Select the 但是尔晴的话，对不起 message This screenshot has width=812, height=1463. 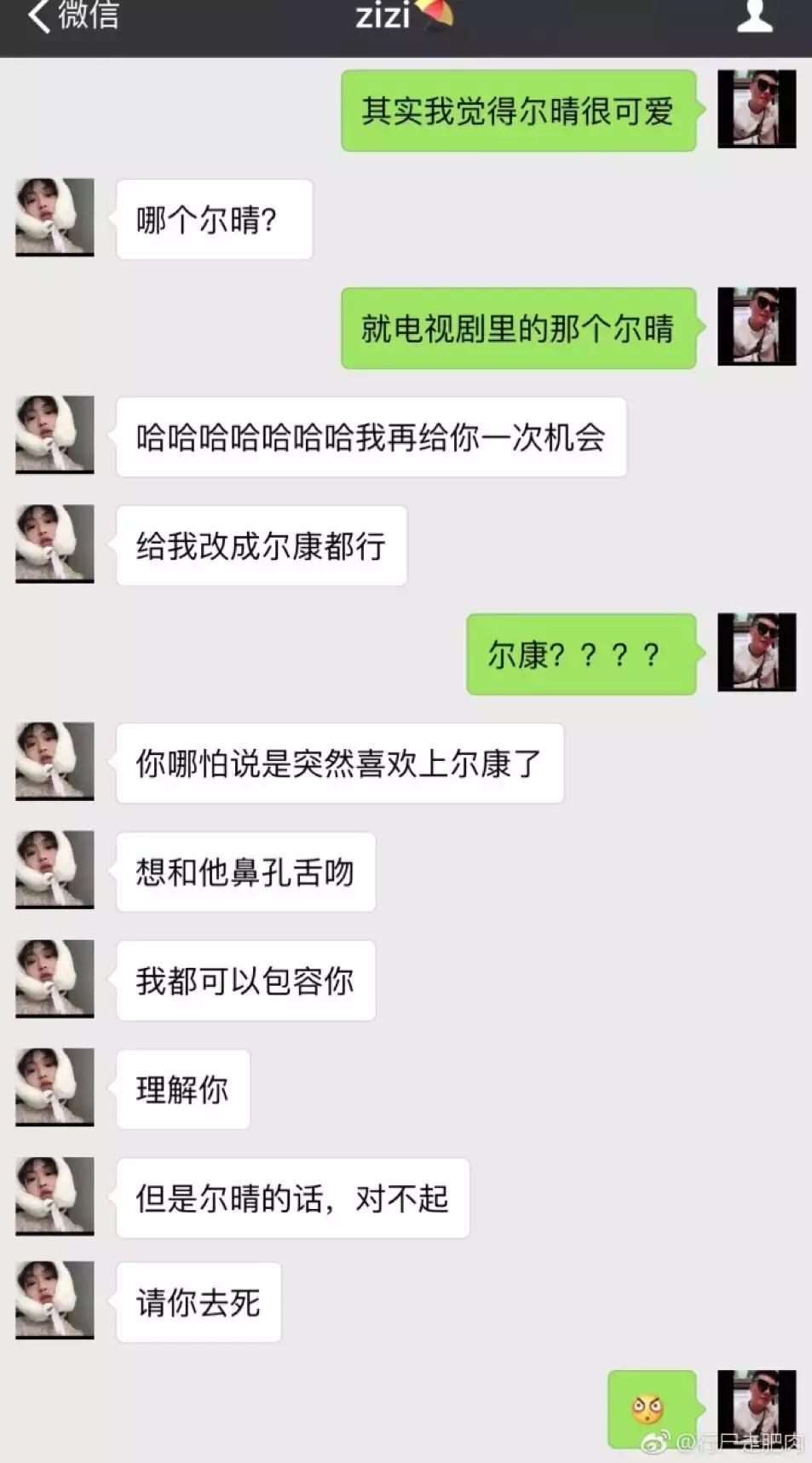(292, 1196)
